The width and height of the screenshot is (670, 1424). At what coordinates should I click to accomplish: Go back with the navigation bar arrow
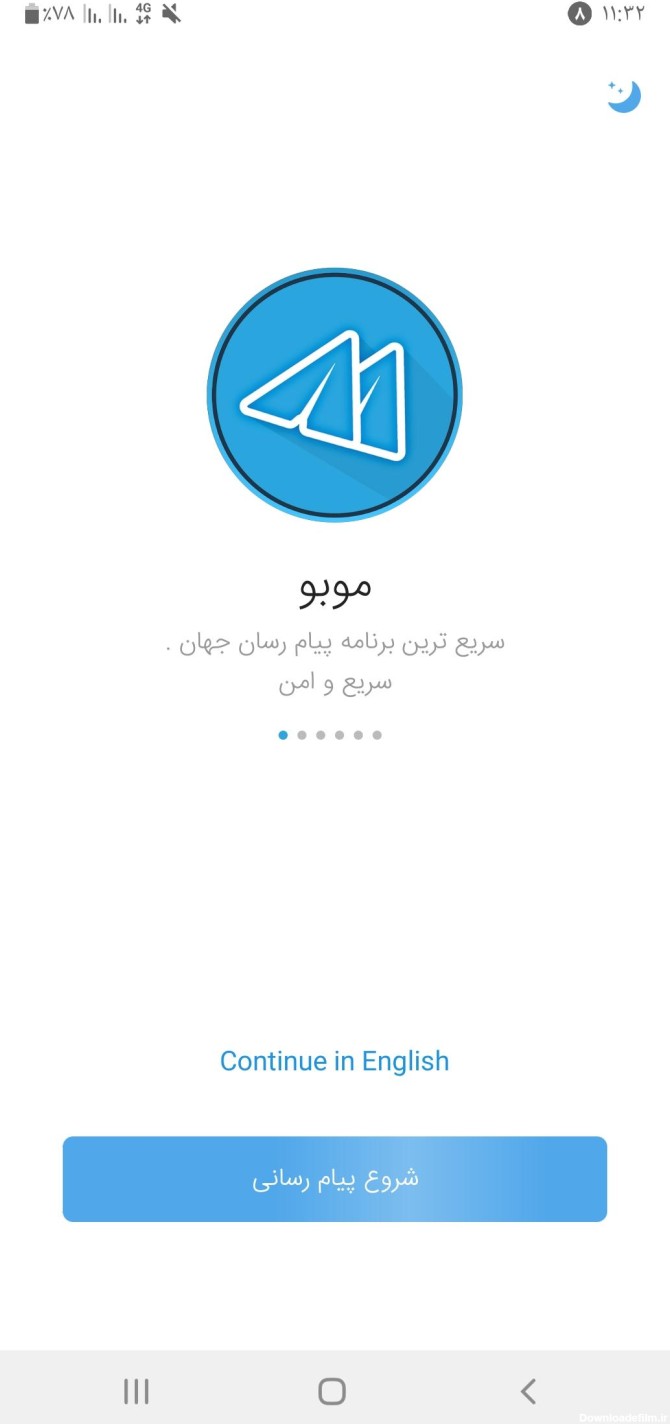coord(528,1390)
